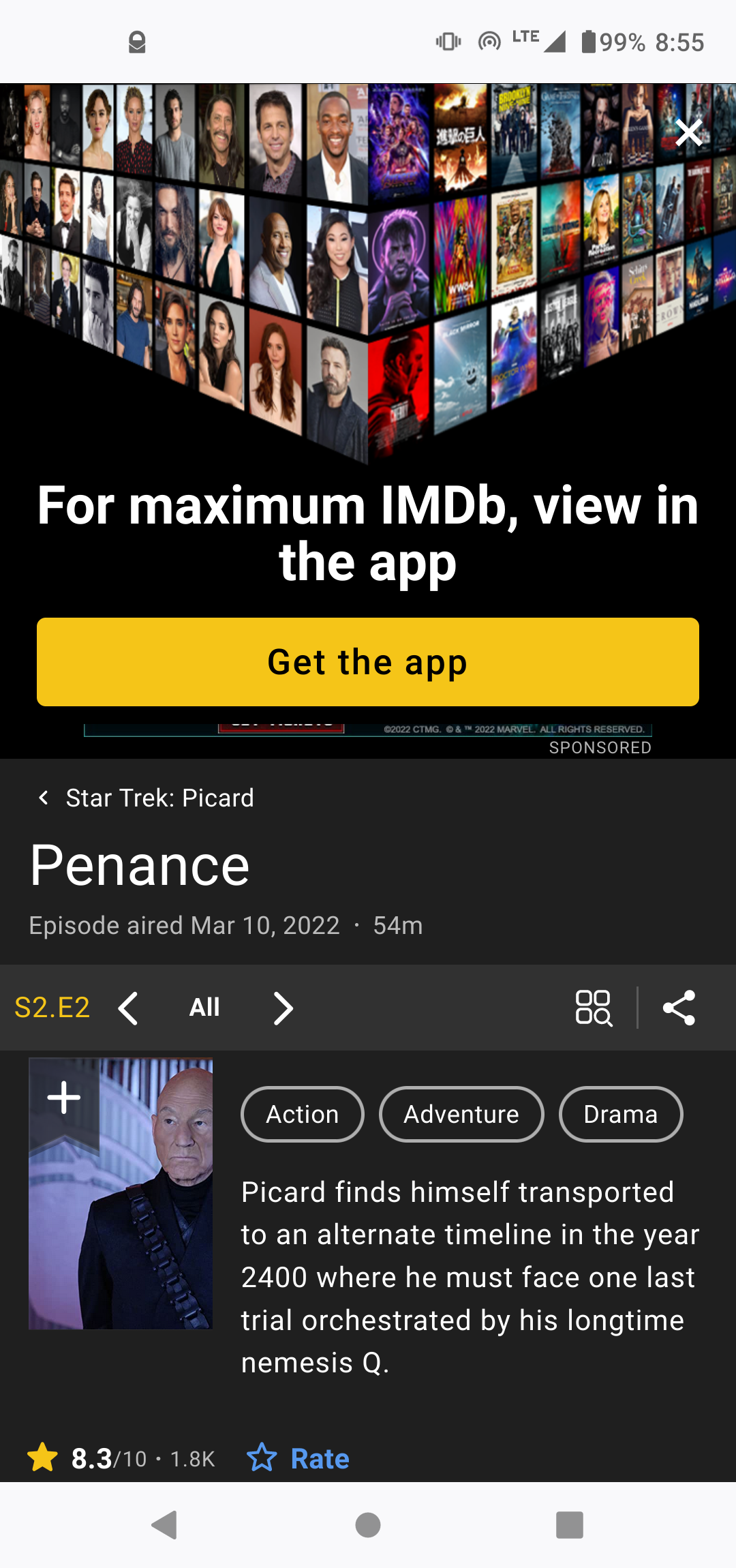Screen dimensions: 736x1568
Task: Select the Adventure genre chip
Action: tap(461, 1114)
